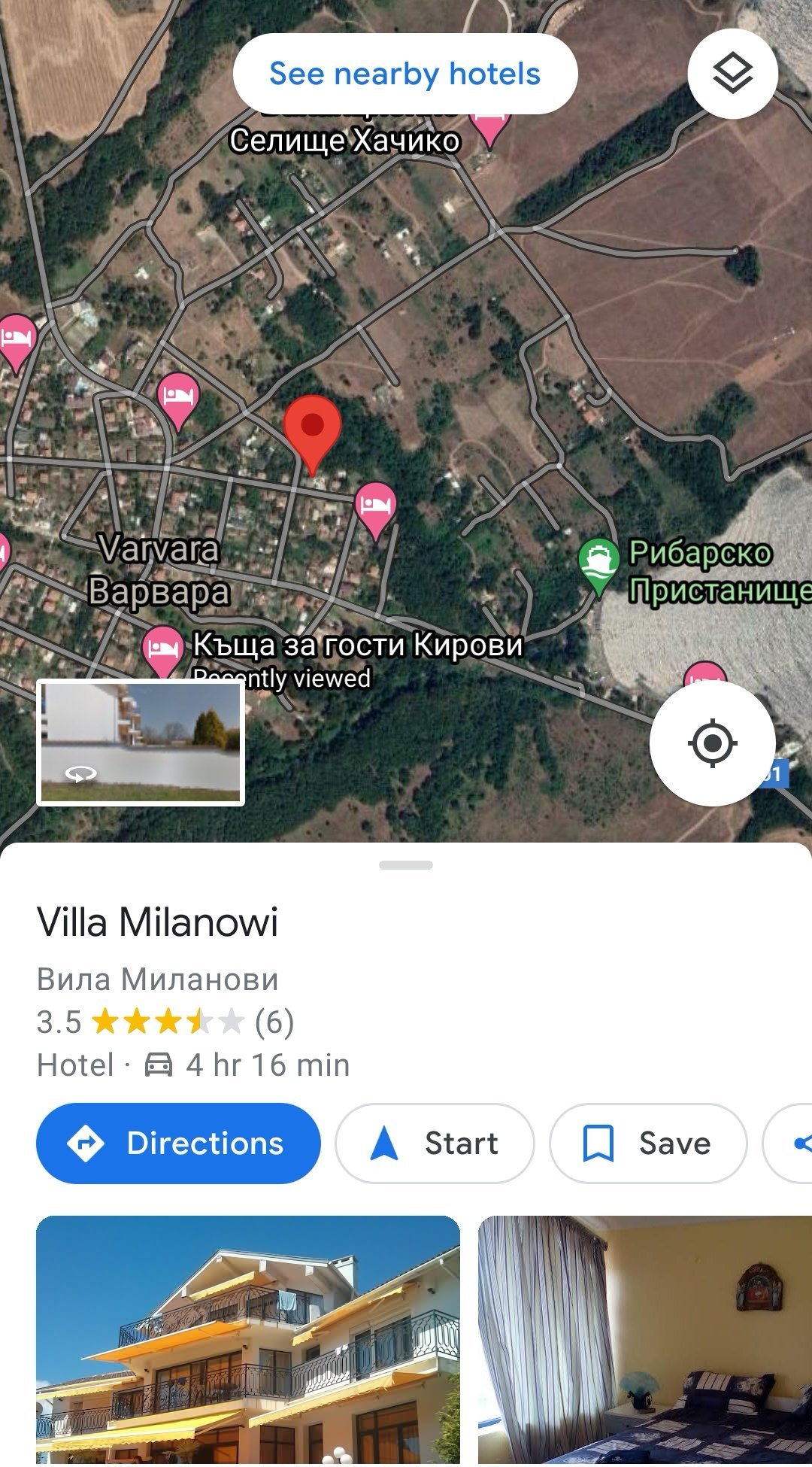Open the bedroom photo
This screenshot has height=1467, width=812.
[645, 1339]
